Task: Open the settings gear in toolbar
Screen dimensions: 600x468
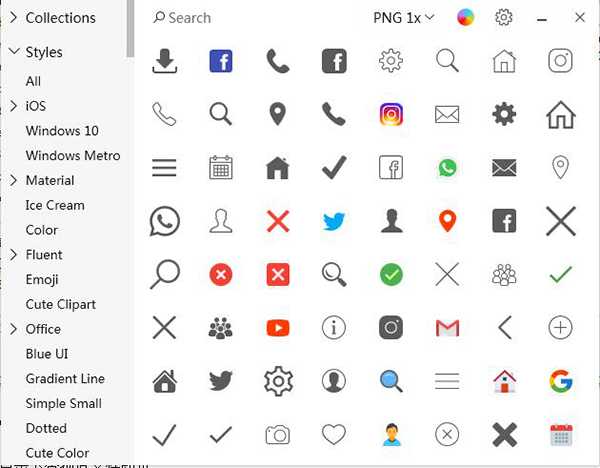Action: [x=504, y=18]
